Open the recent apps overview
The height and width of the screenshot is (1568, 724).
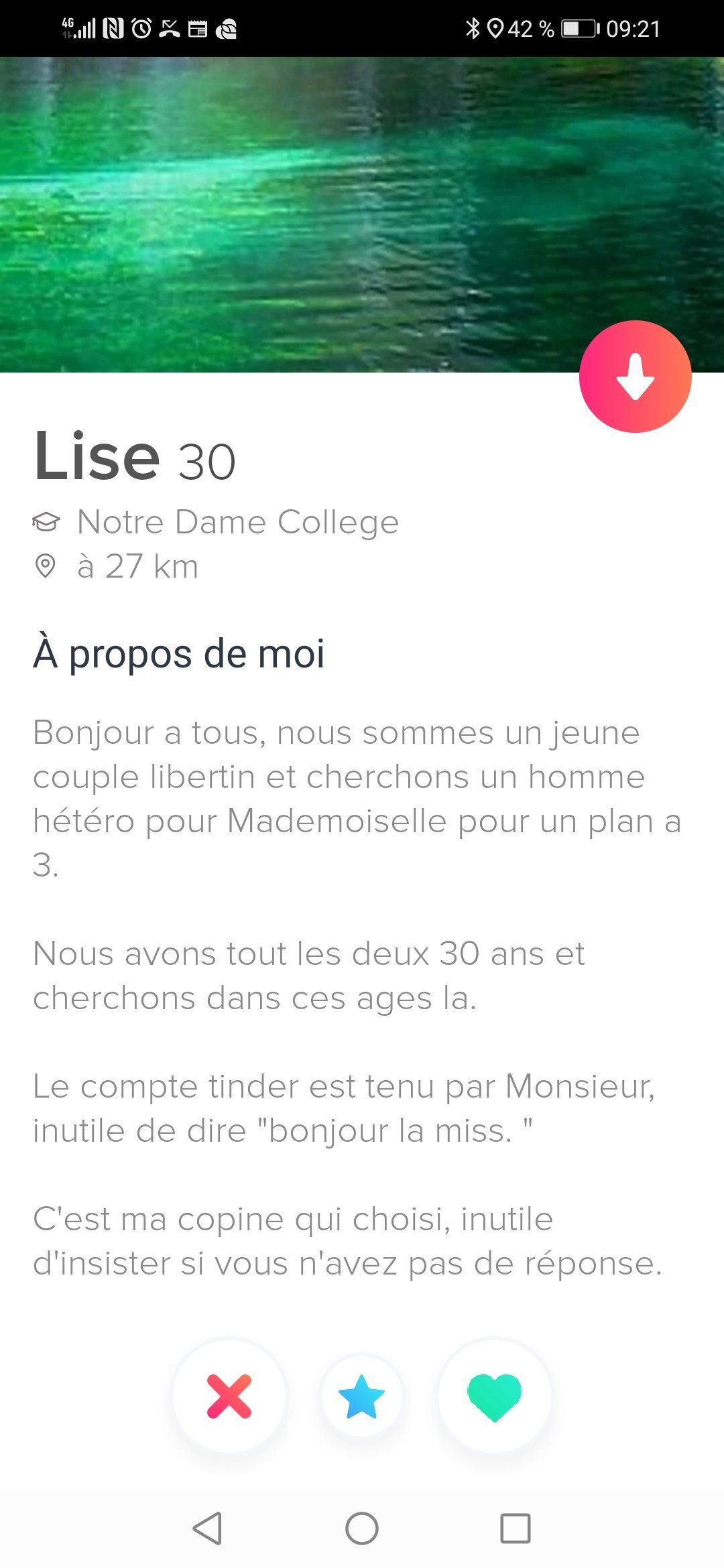click(x=515, y=1528)
